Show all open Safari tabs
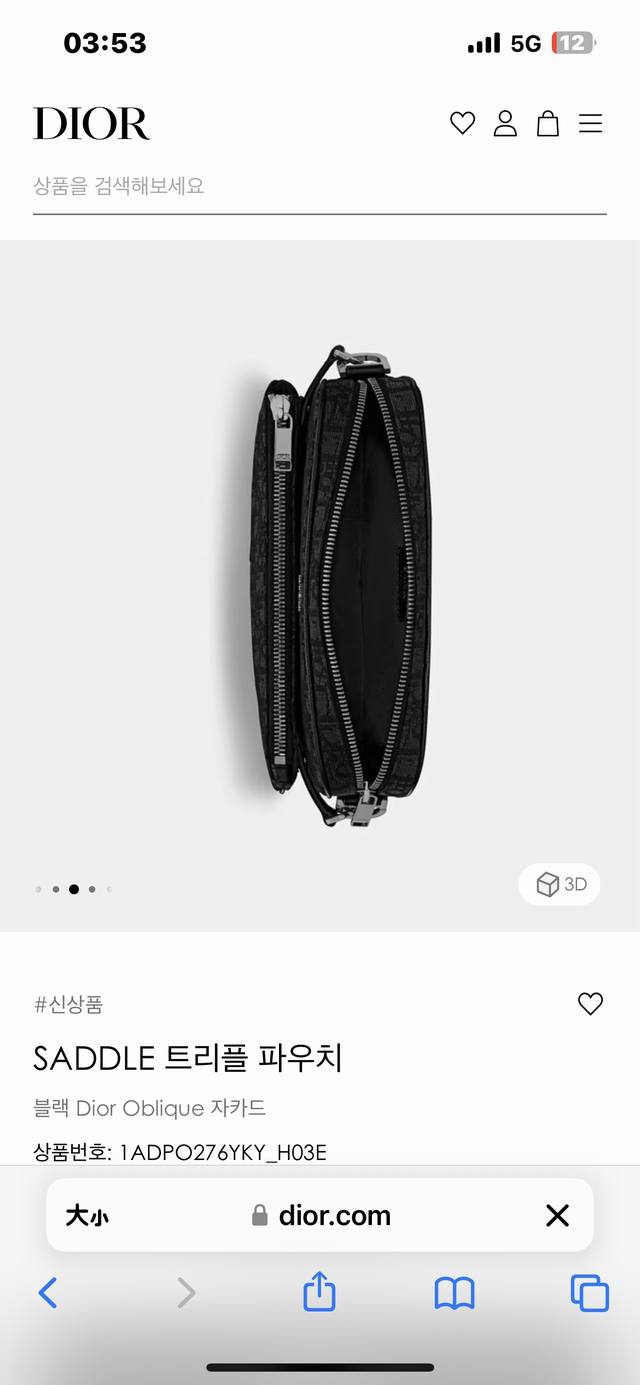Screen dimensions: 640x1385 point(589,1293)
